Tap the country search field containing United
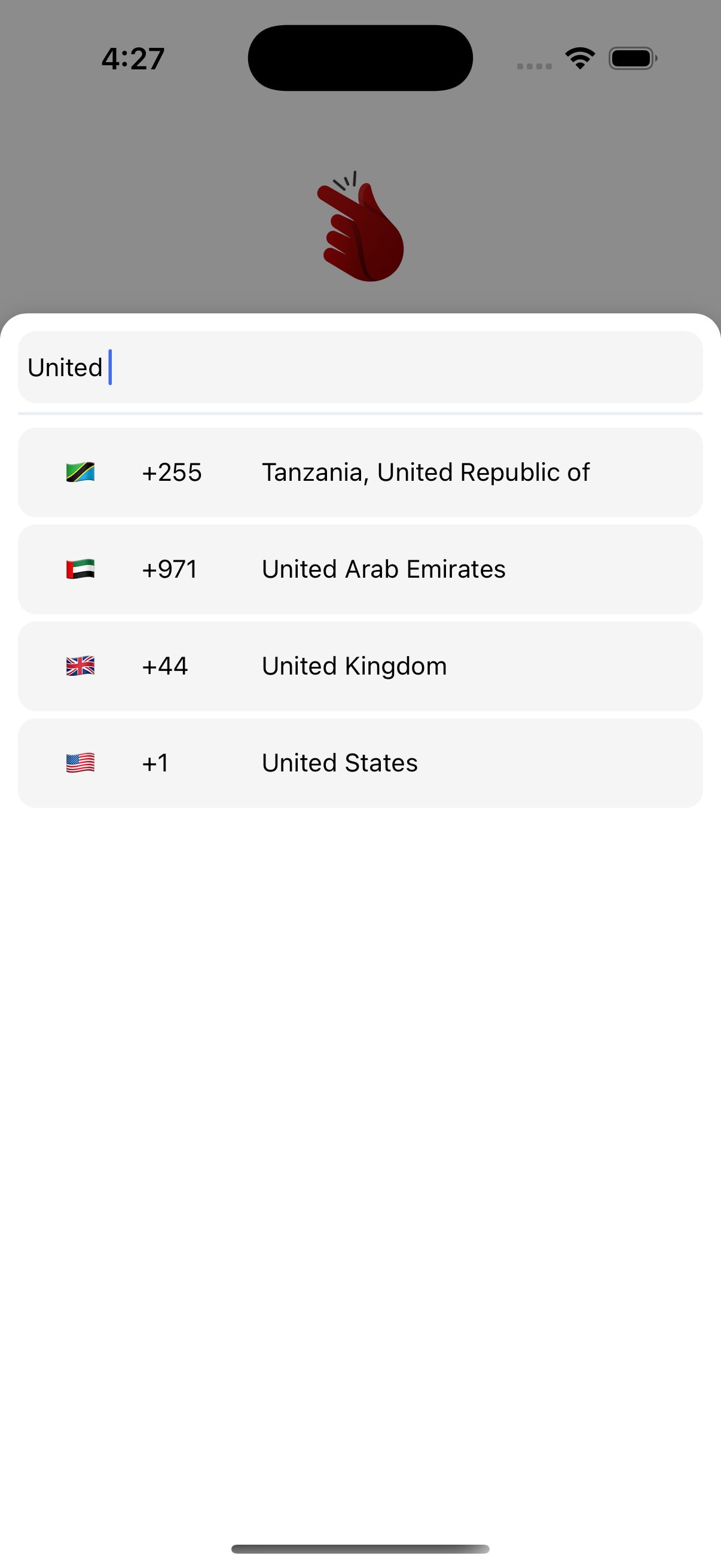721x1568 pixels. pyautogui.click(x=360, y=367)
